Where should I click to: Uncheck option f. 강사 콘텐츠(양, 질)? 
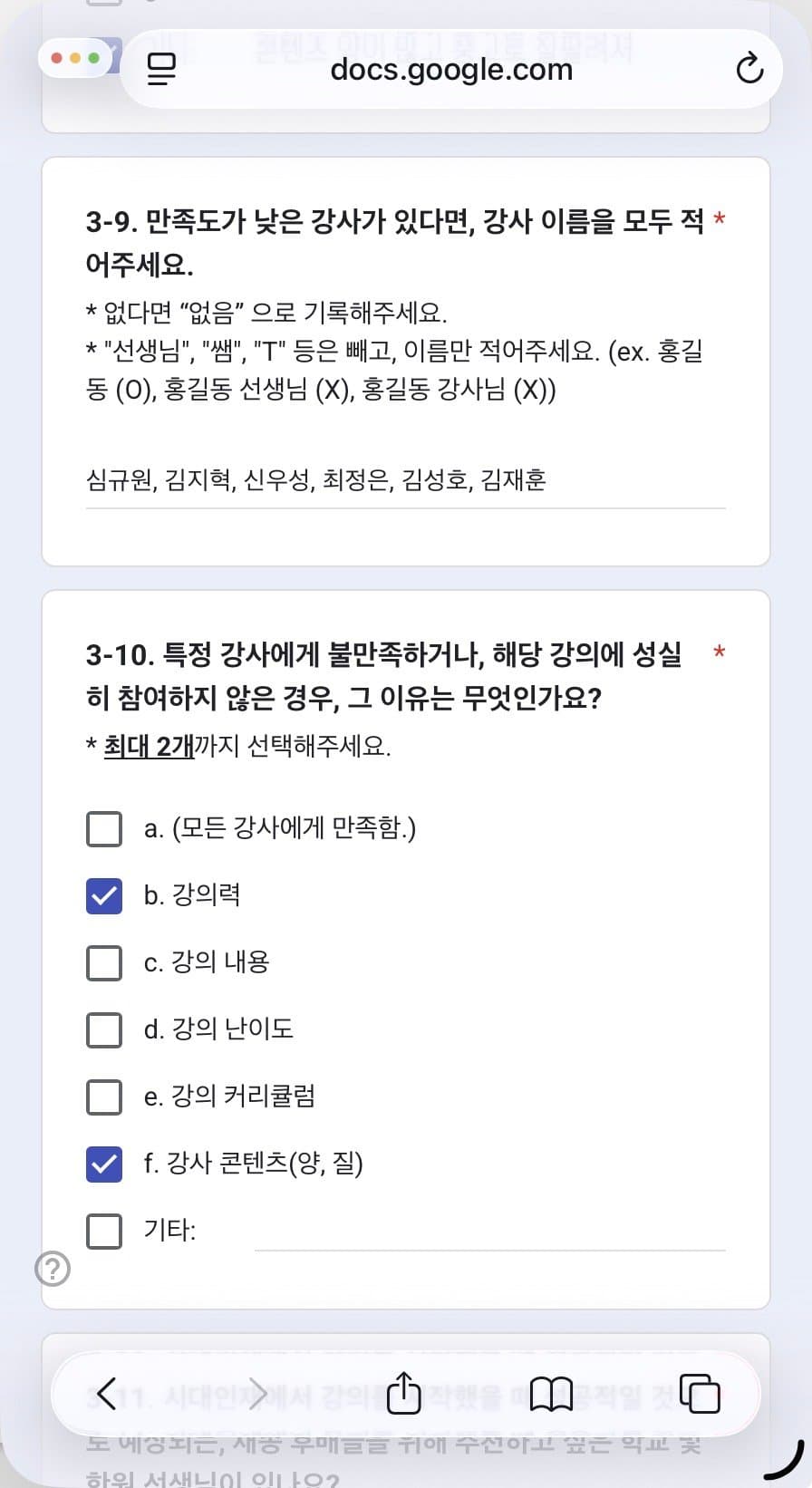(104, 1164)
